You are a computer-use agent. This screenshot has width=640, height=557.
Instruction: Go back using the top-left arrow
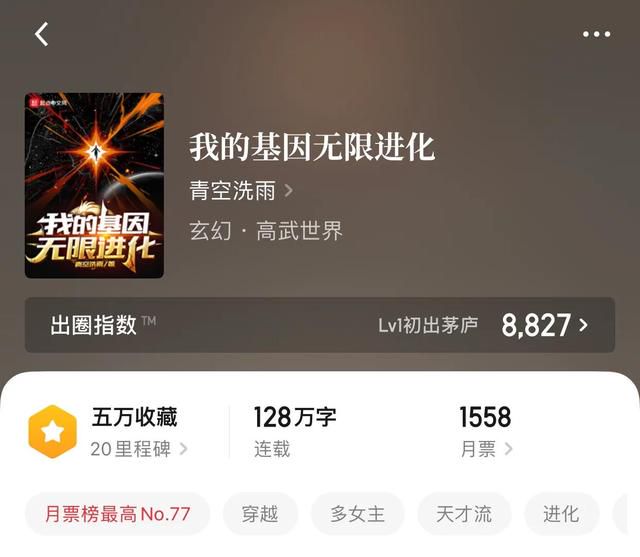(x=41, y=34)
